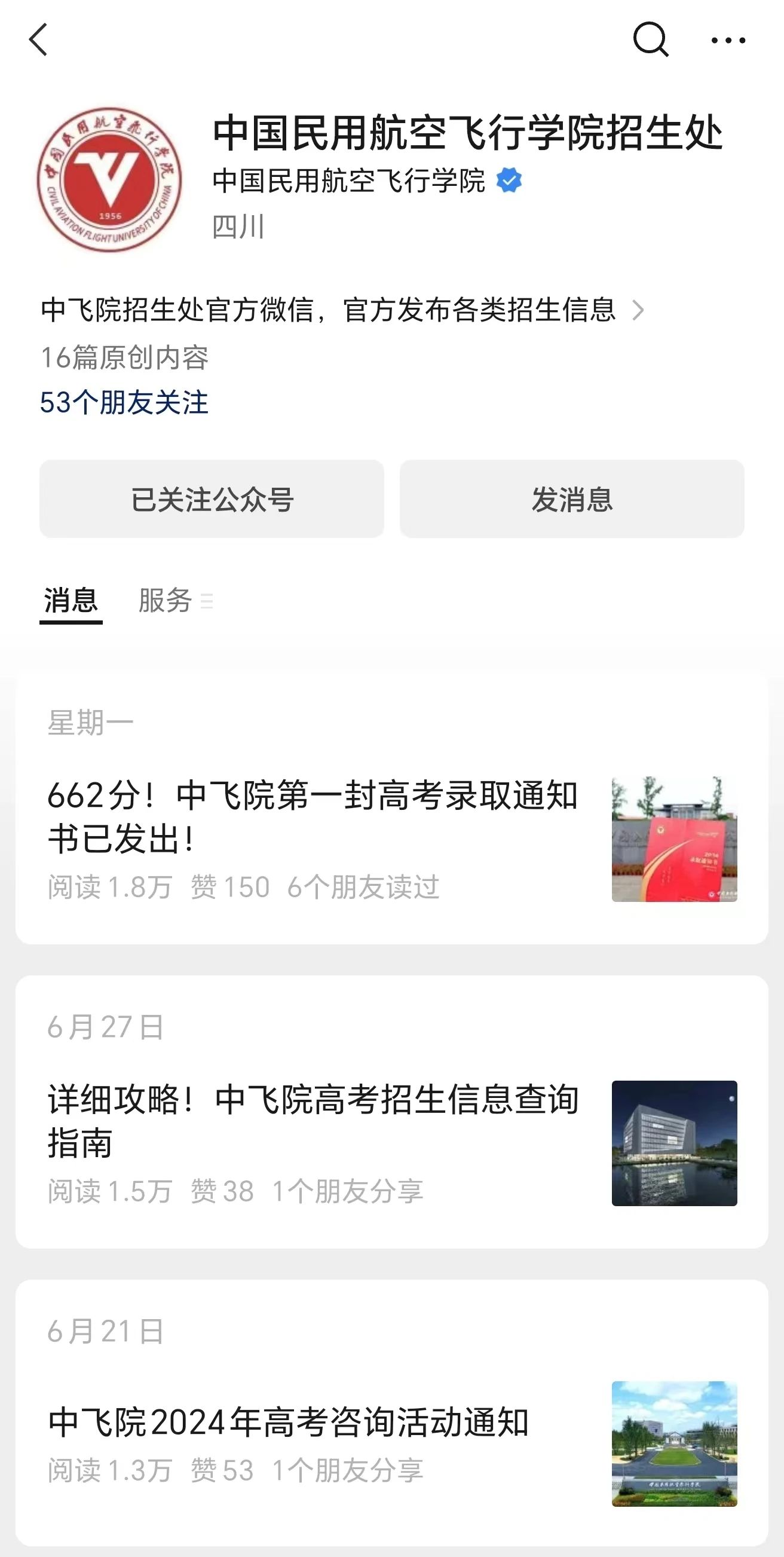Expand the account description chevron
The image size is (784, 1557).
tap(638, 311)
